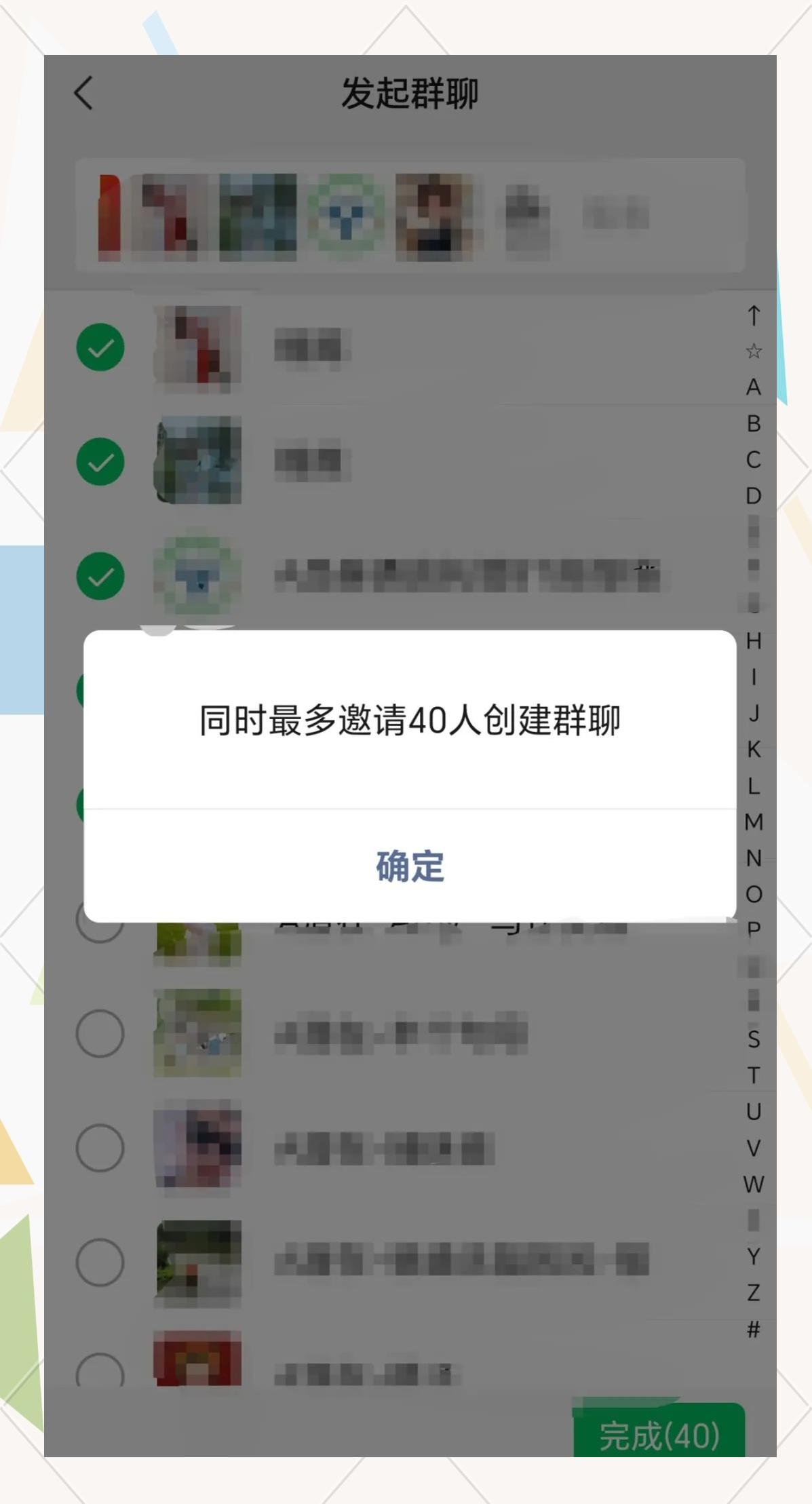Confirm the dialog with 确定

[x=410, y=866]
